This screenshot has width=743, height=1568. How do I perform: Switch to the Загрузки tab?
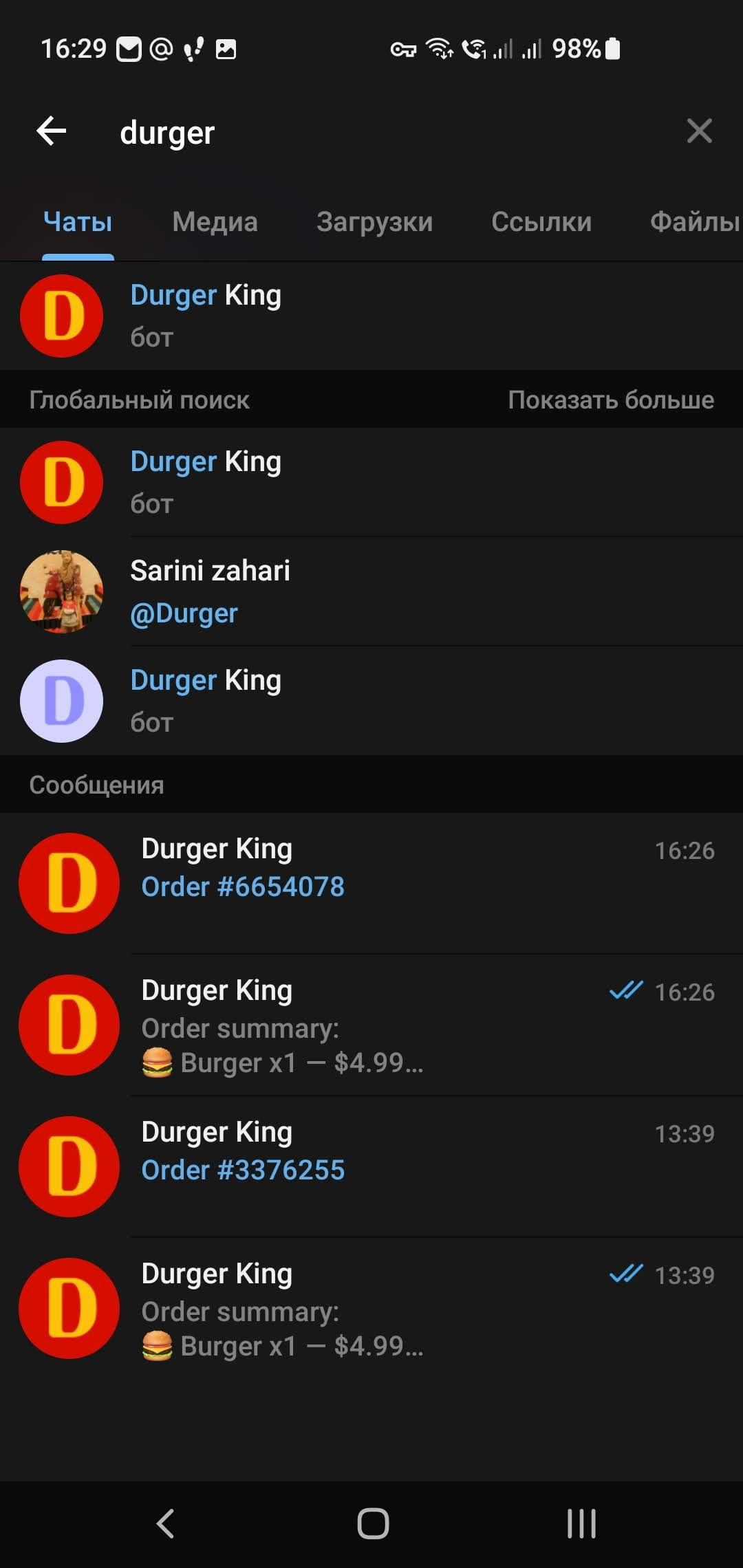374,222
